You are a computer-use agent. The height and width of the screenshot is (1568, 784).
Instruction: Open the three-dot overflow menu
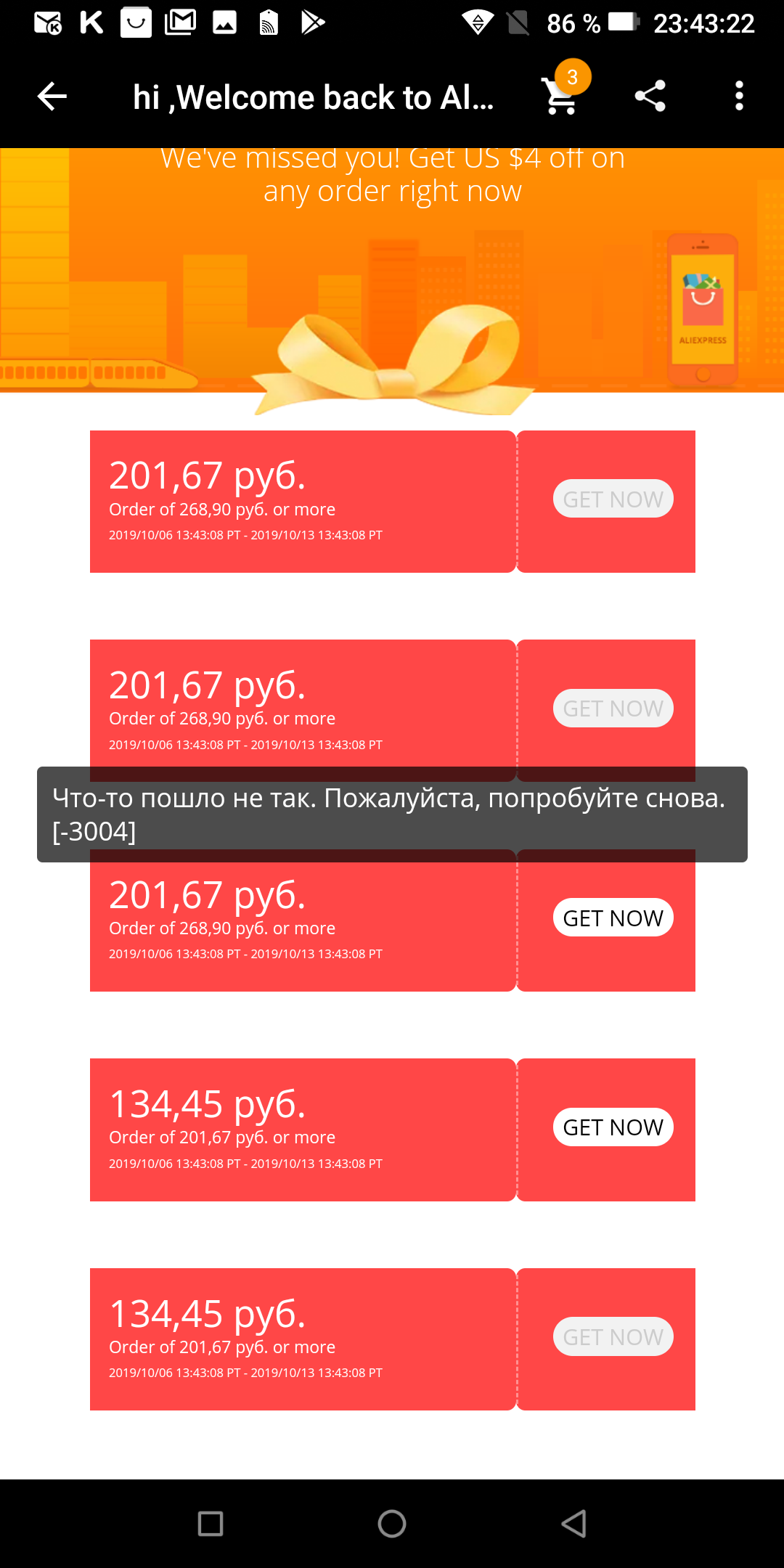tap(739, 96)
